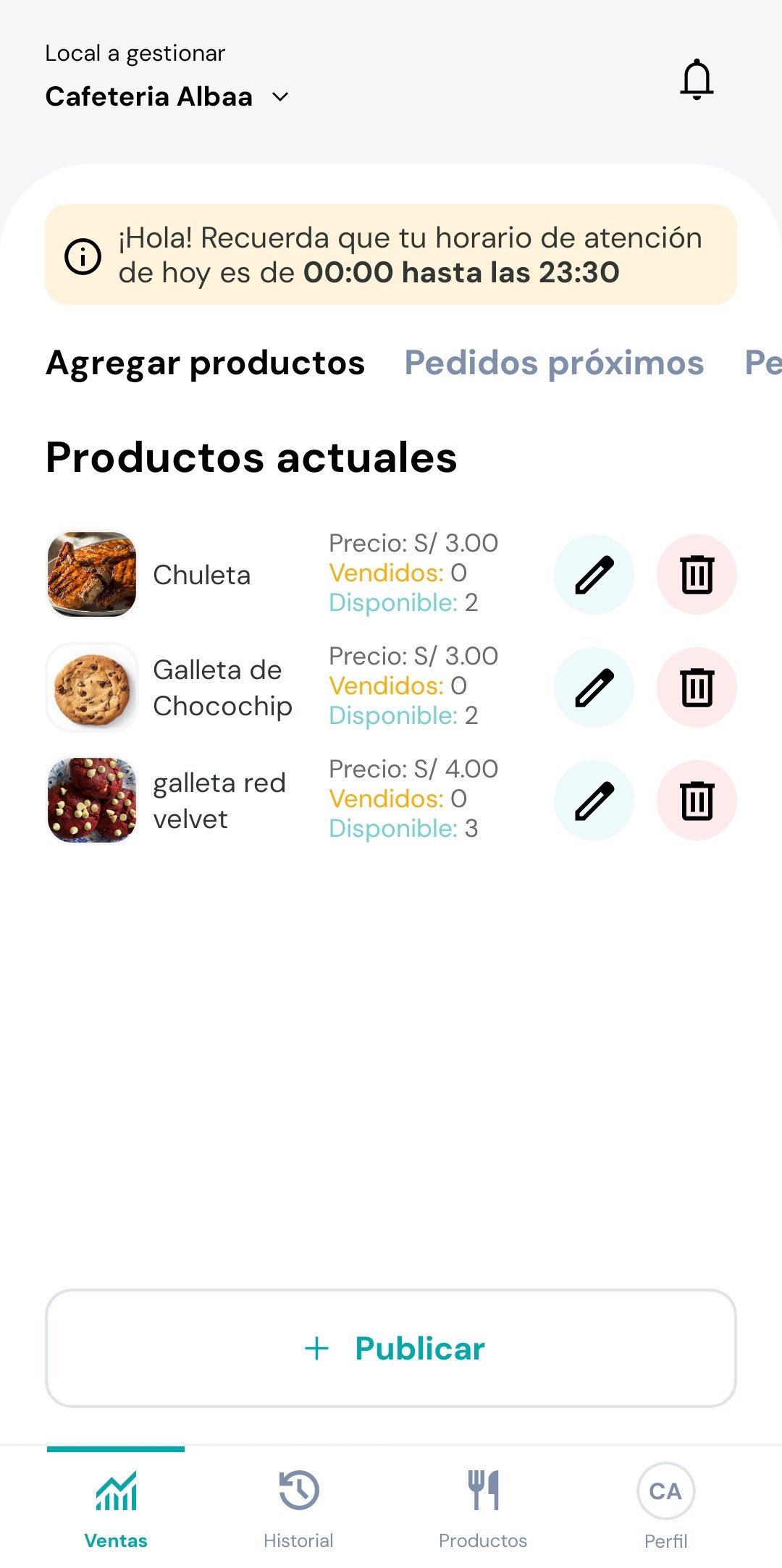Open the notifications bell

697,79
